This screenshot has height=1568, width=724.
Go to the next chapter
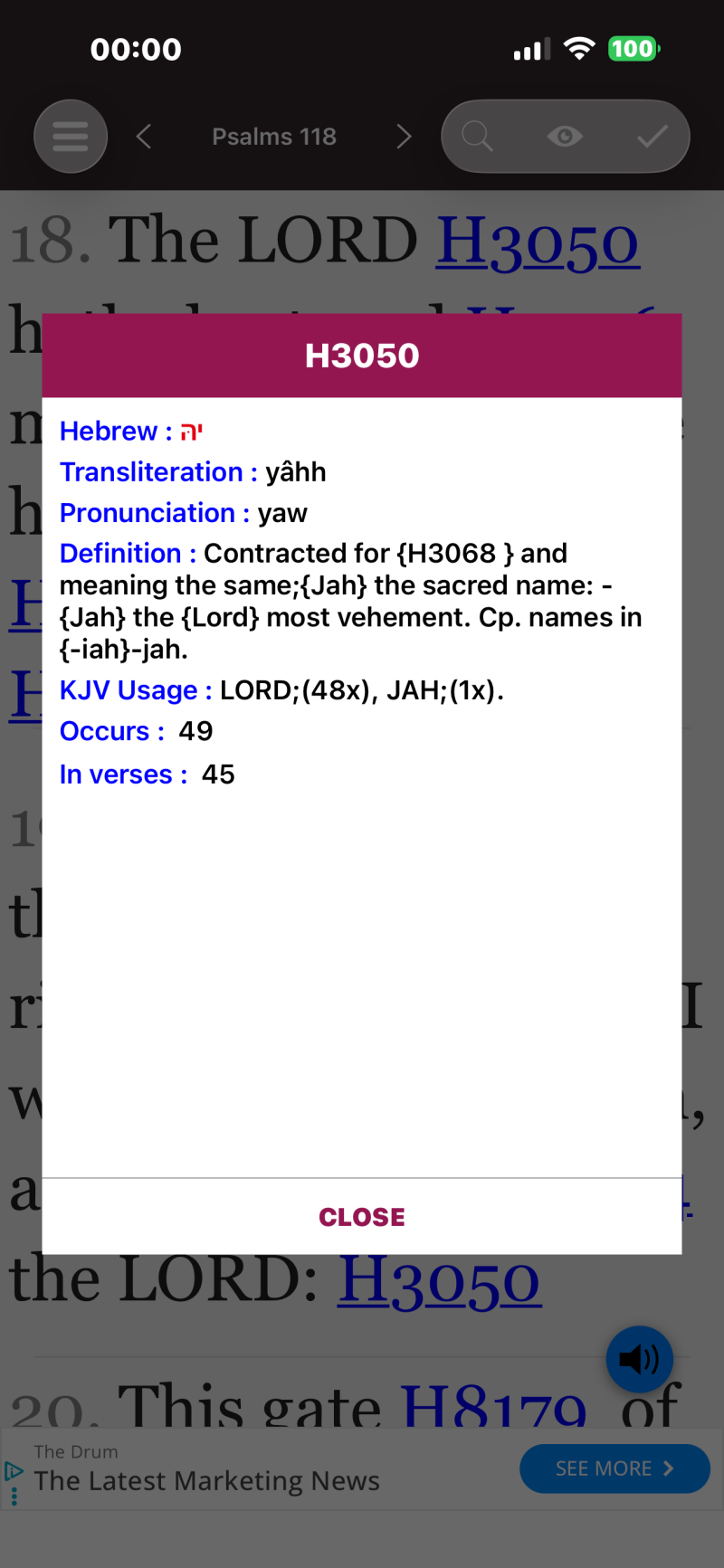point(404,137)
